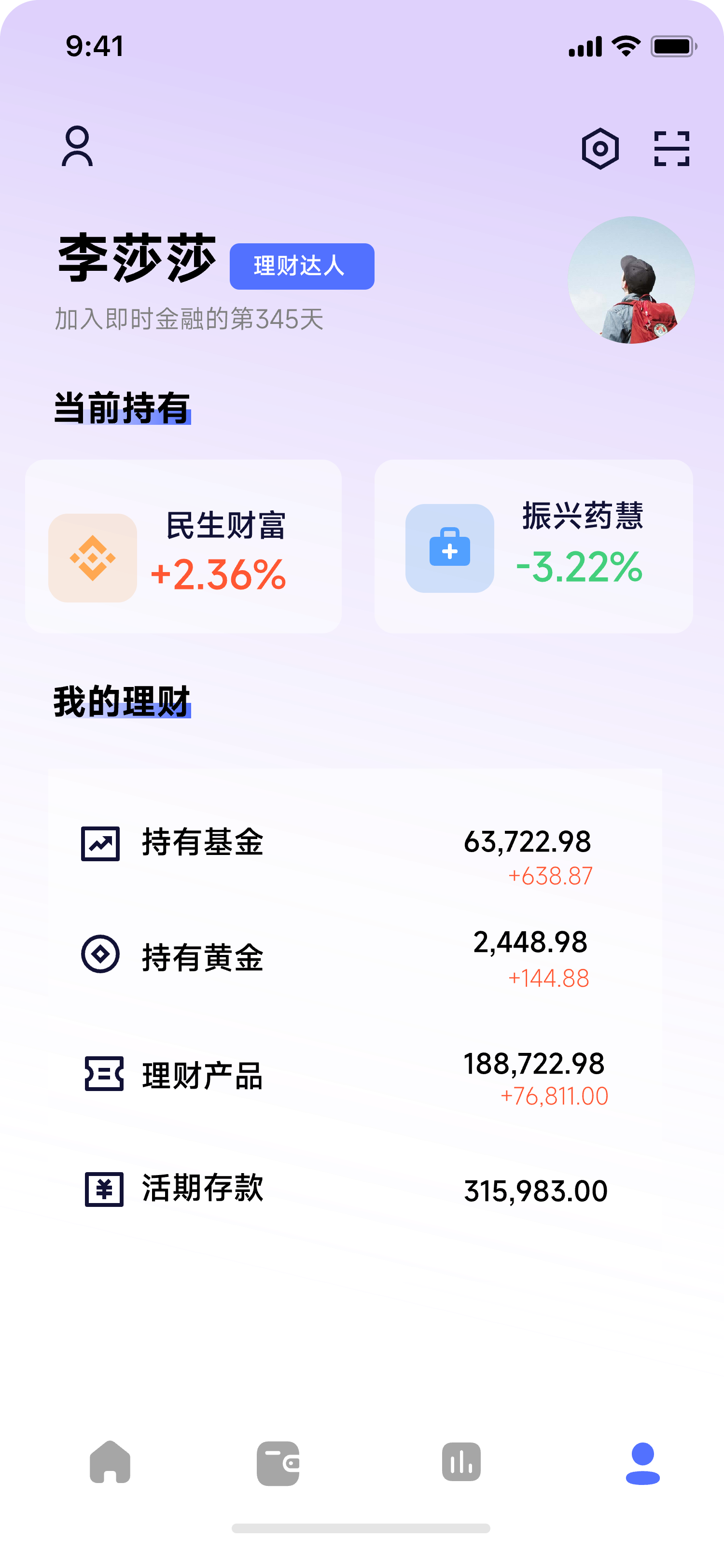
Task: Tap the 理财达人 badge
Action: [x=302, y=266]
